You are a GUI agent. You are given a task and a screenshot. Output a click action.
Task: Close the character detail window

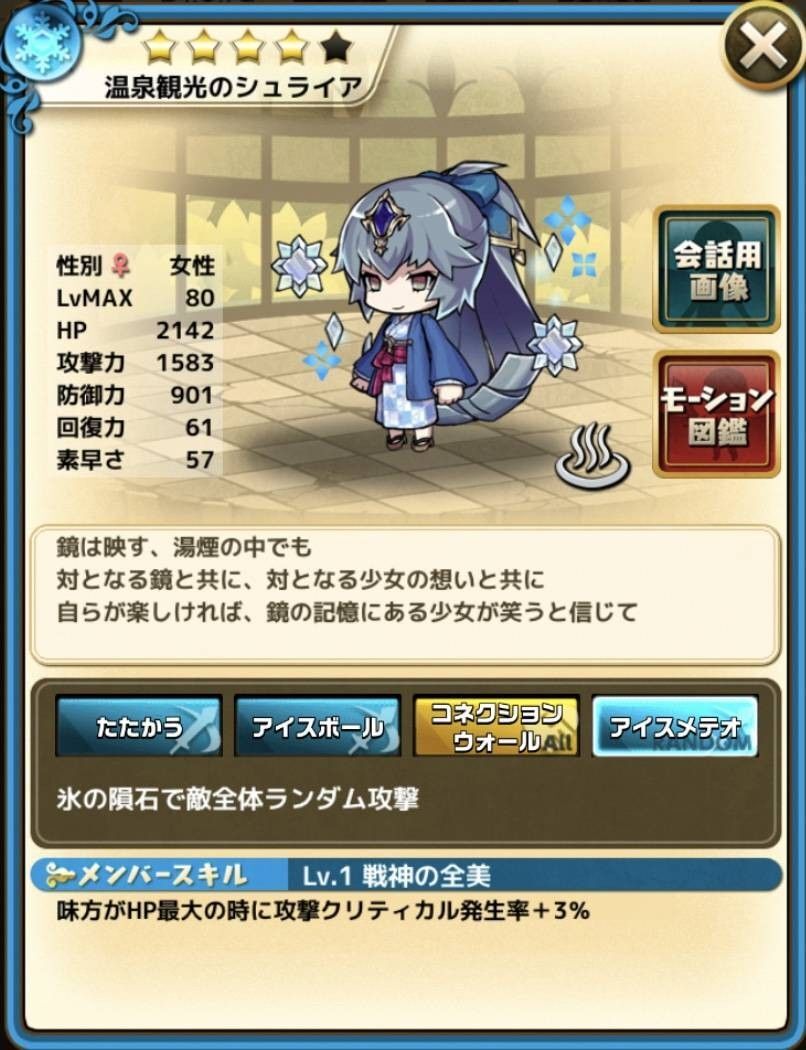tap(763, 44)
